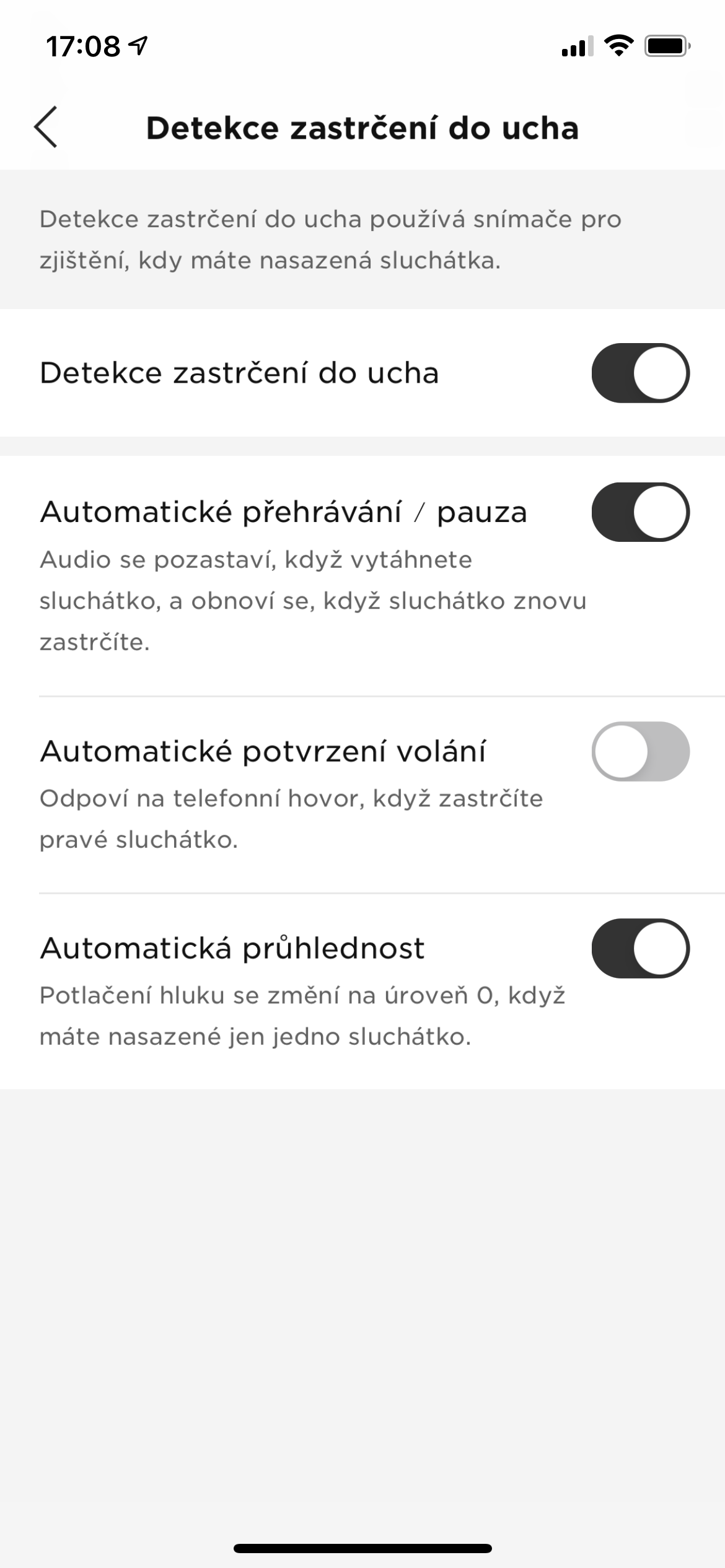Image resolution: width=725 pixels, height=1568 pixels.
Task: Turn off Automatické přehrávání / pauza
Action: pos(641,513)
